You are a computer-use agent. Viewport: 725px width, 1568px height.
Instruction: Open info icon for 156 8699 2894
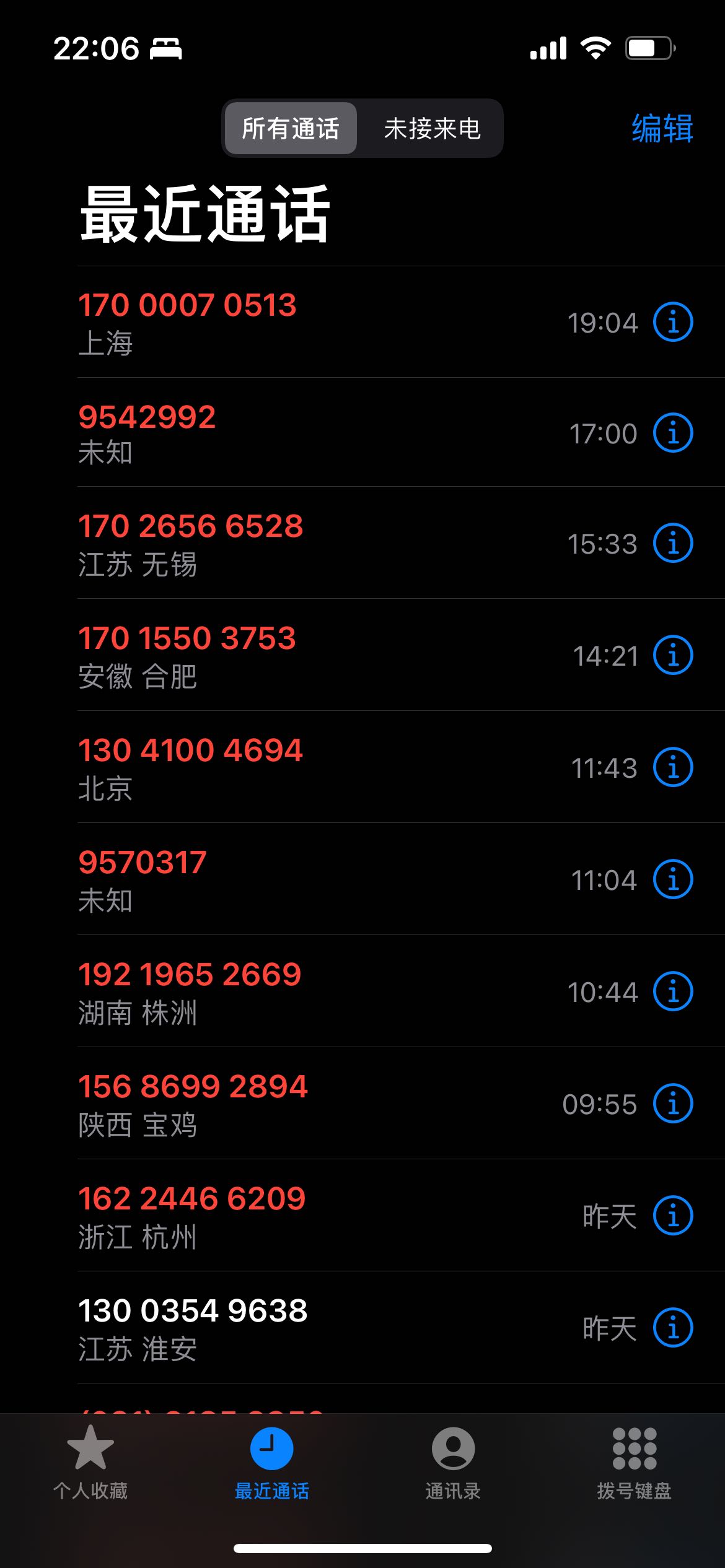click(673, 1104)
